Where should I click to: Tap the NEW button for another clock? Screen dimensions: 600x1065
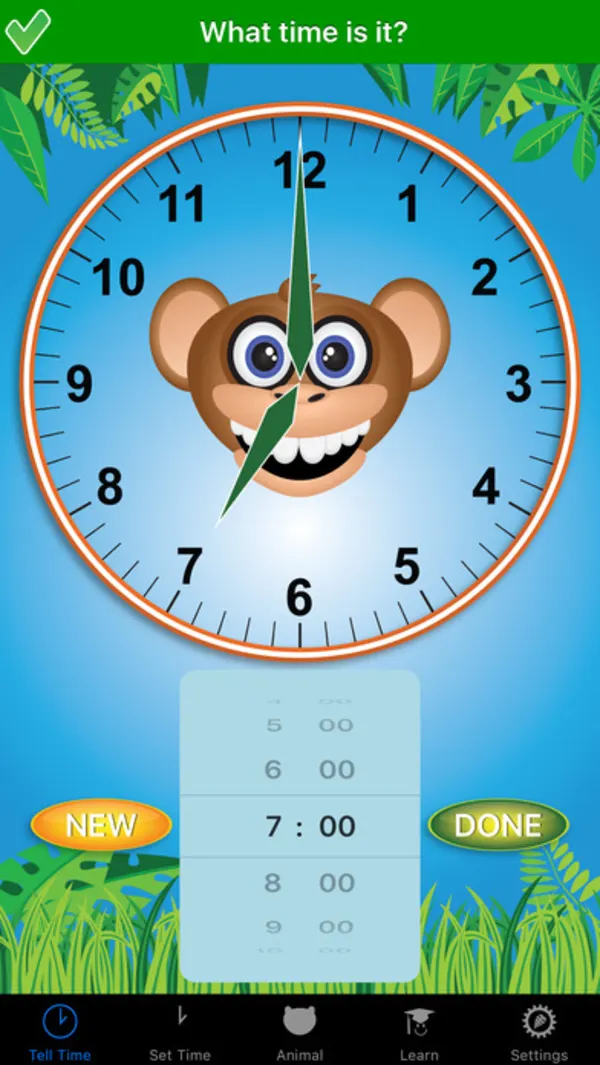click(x=101, y=825)
